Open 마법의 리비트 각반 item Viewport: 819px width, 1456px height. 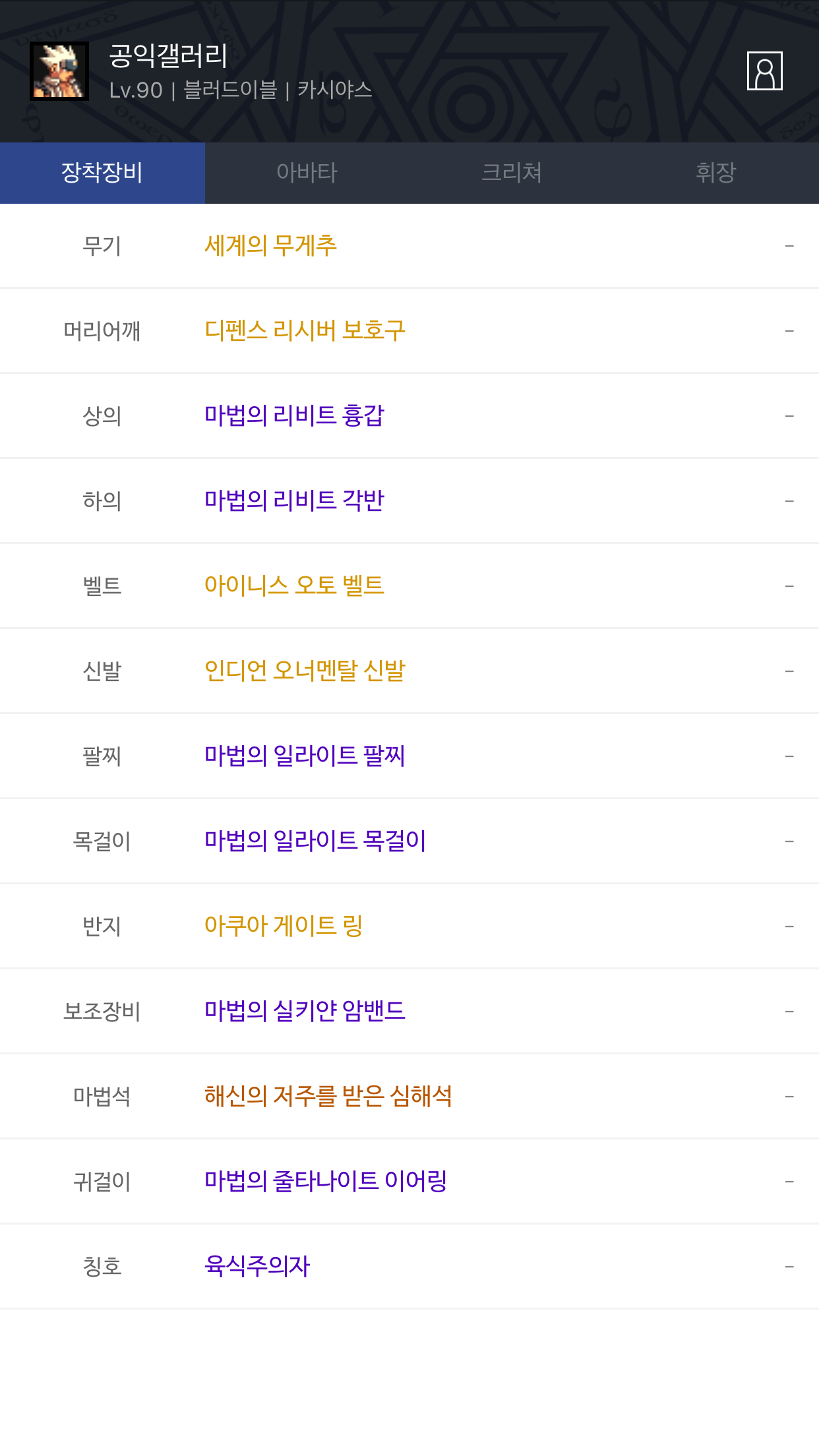coord(294,501)
